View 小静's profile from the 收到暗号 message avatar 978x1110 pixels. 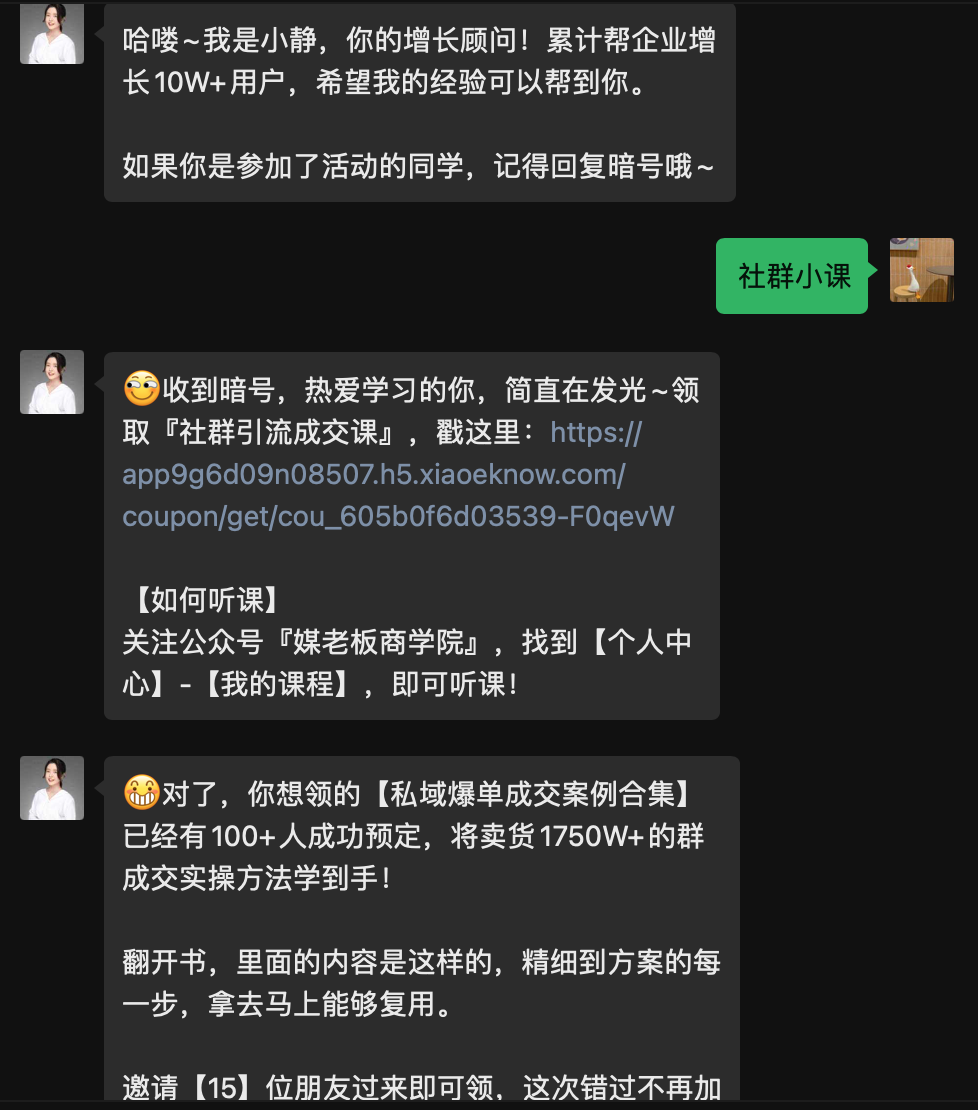click(52, 382)
